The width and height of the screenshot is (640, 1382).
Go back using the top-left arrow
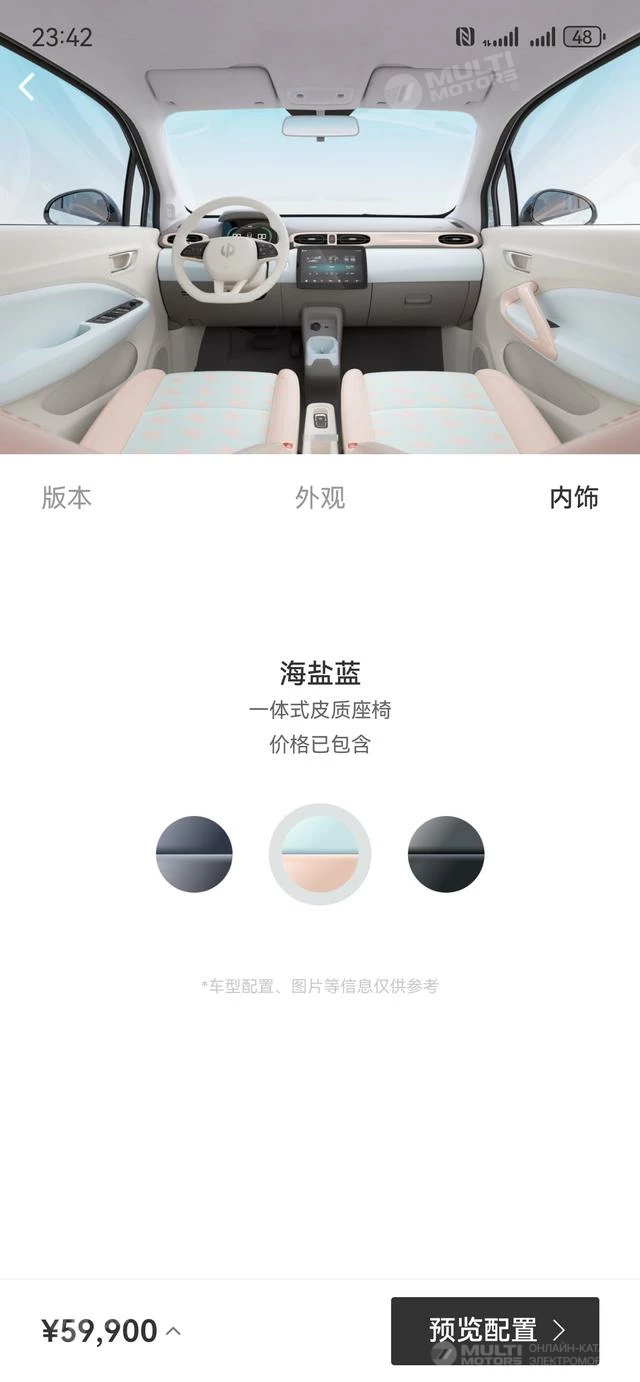(x=26, y=87)
